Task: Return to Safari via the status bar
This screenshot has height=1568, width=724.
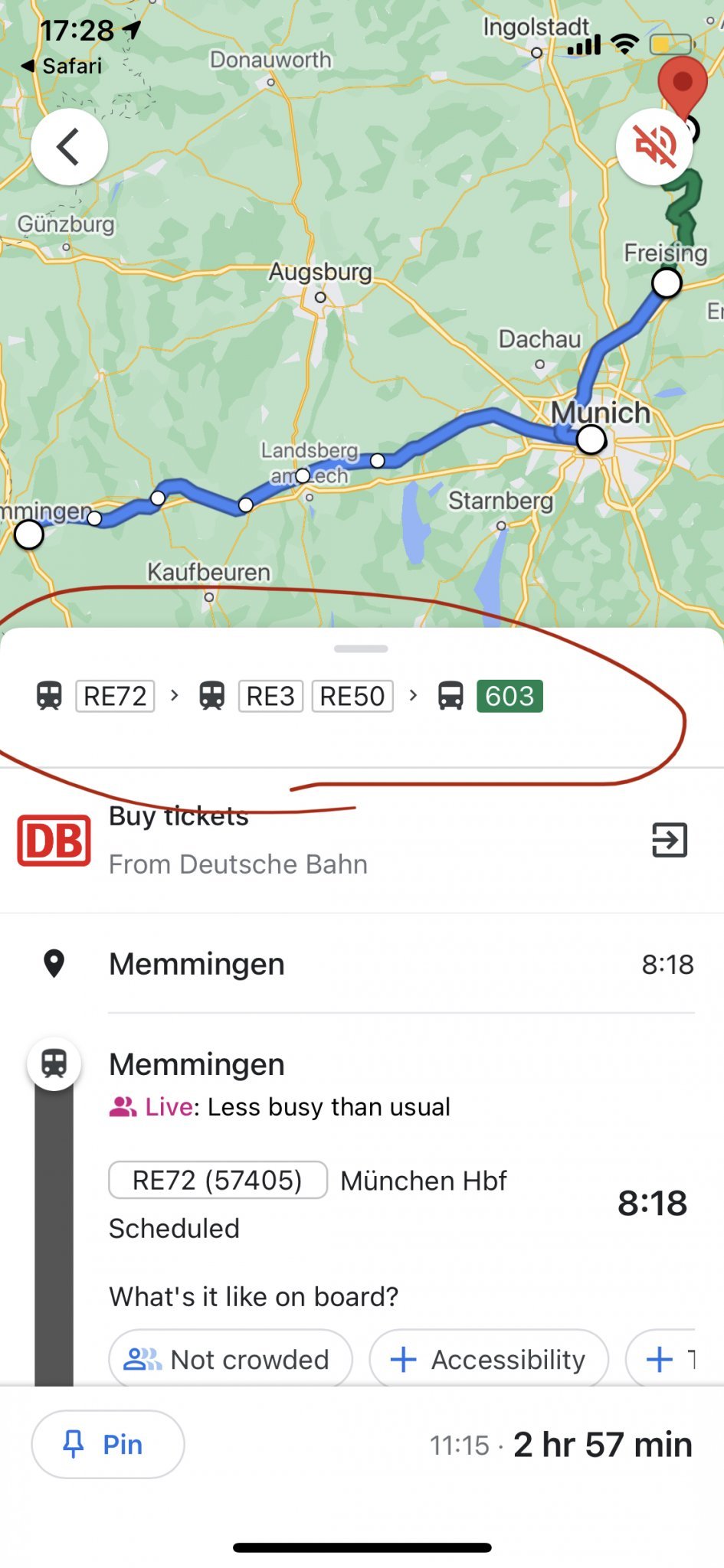Action: pos(63,66)
